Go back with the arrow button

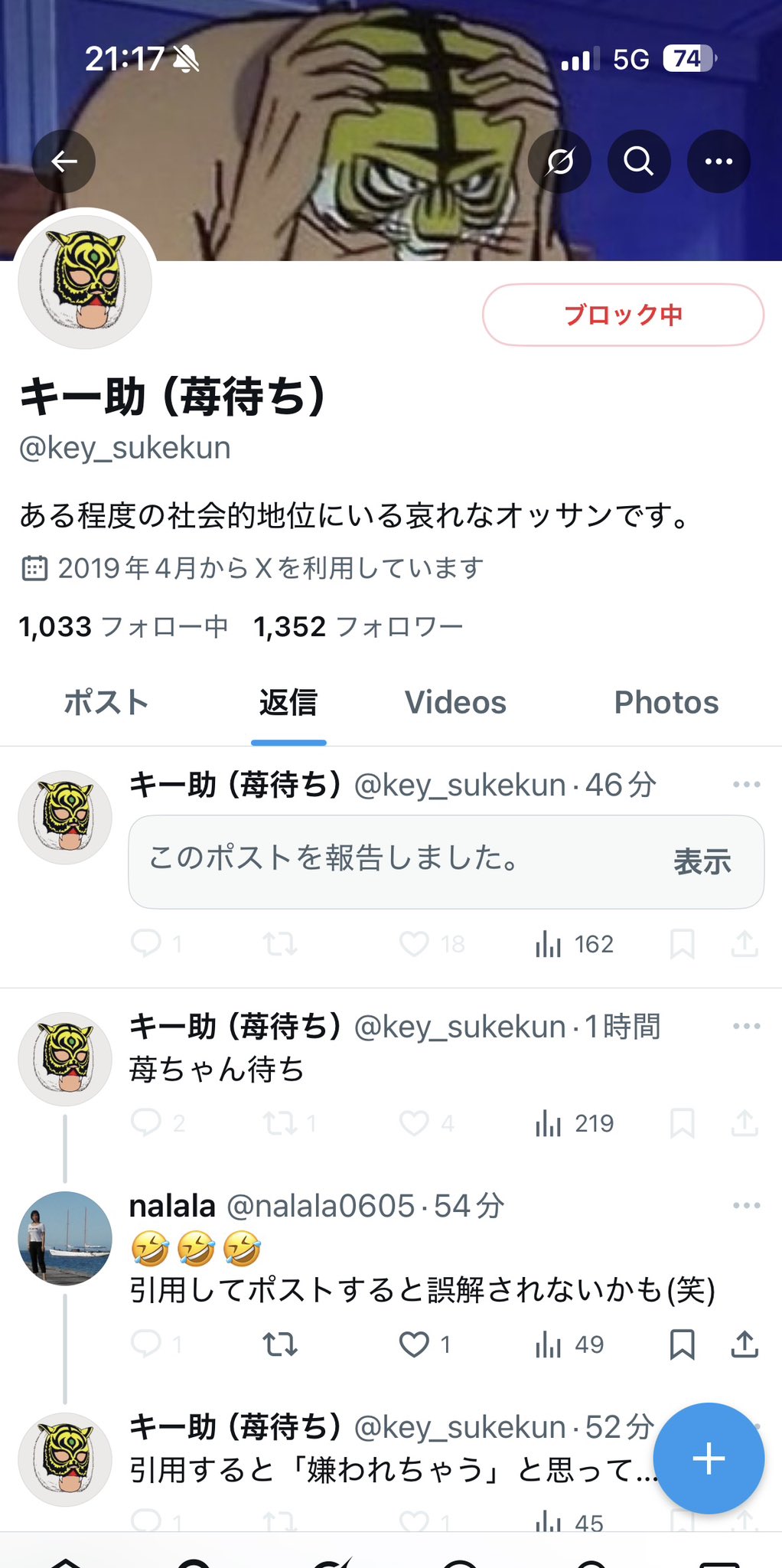[64, 162]
